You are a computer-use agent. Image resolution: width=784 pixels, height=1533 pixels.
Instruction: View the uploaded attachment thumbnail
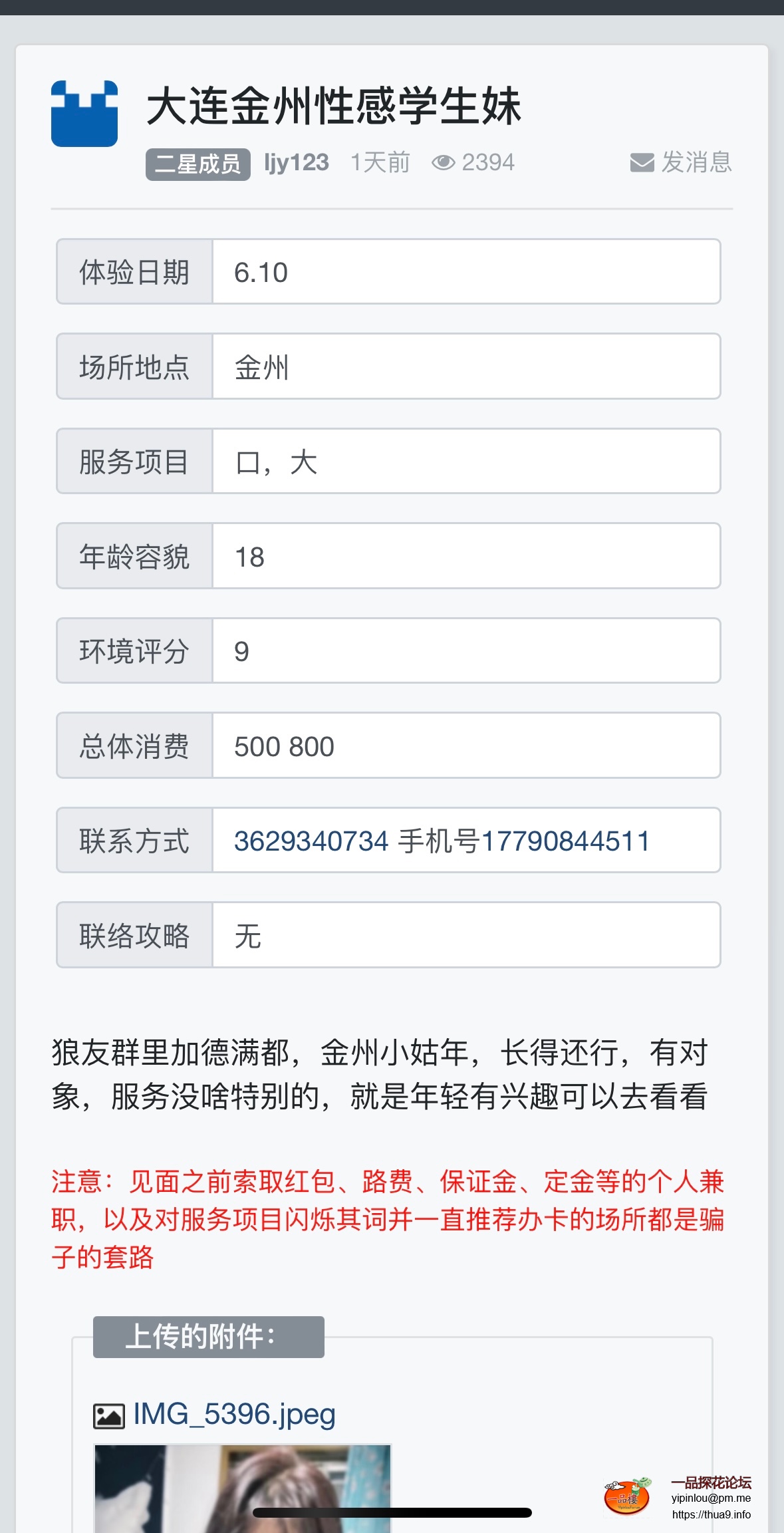point(243,1488)
